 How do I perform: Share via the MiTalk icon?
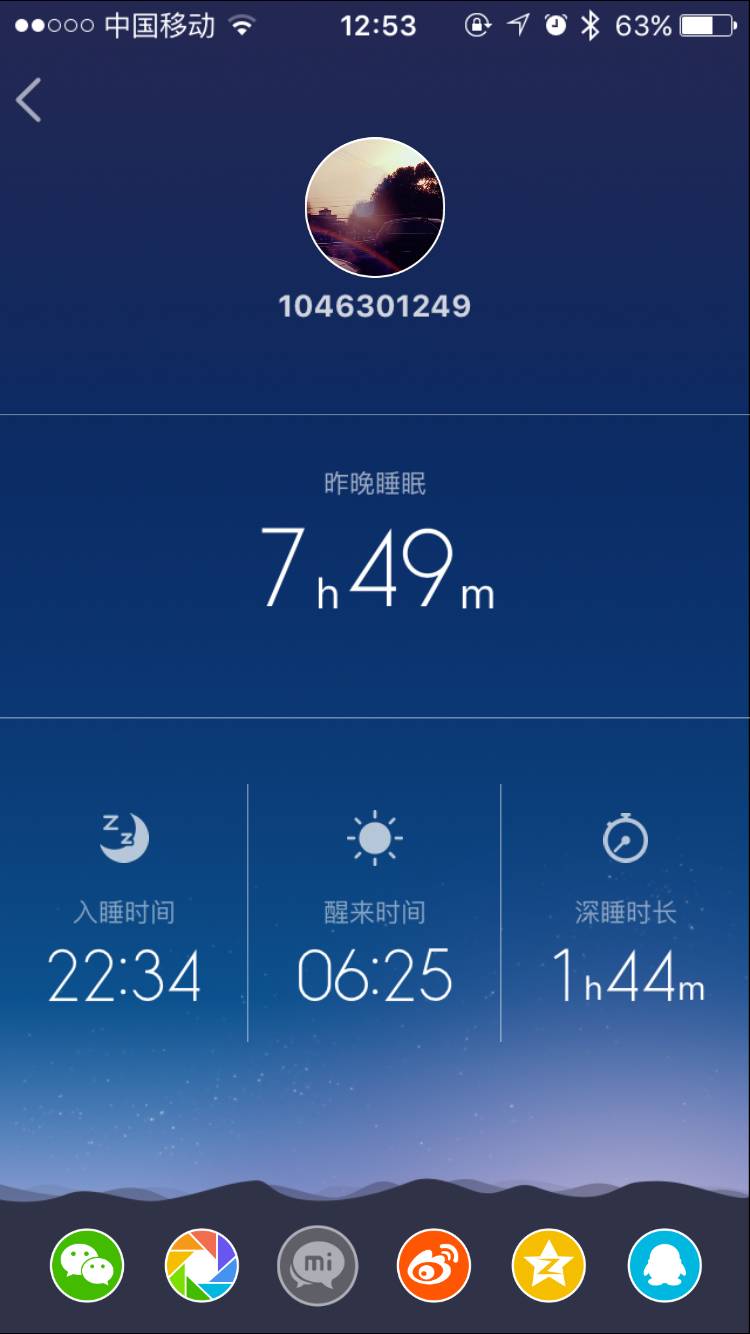pyautogui.click(x=317, y=1266)
